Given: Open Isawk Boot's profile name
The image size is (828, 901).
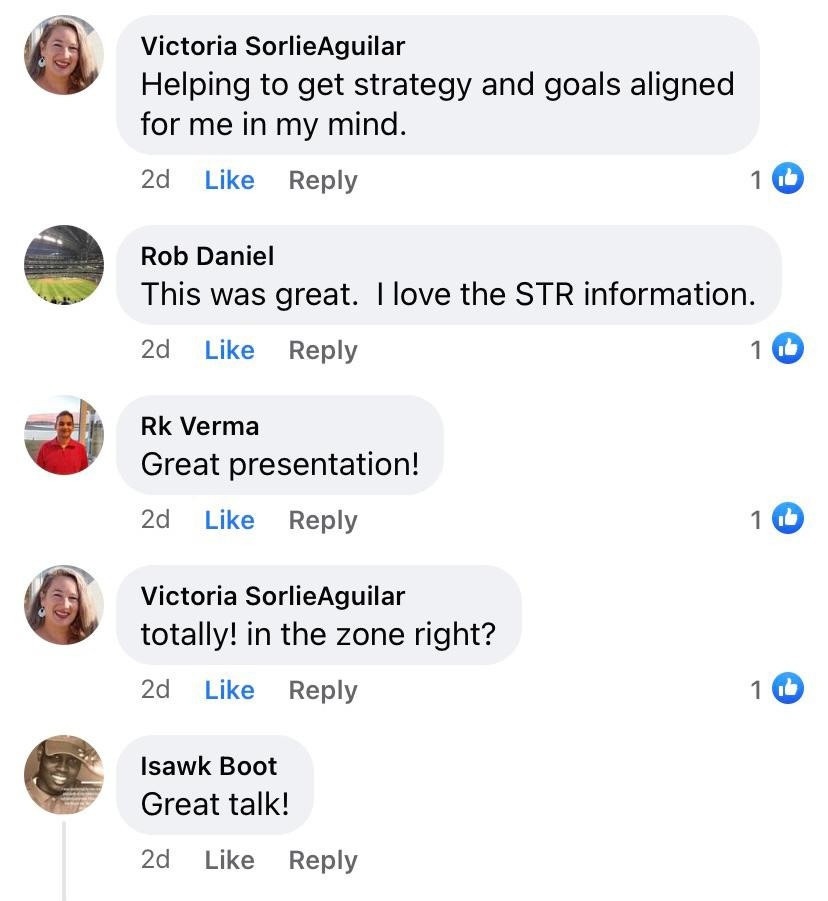Looking at the screenshot, I should click(209, 766).
